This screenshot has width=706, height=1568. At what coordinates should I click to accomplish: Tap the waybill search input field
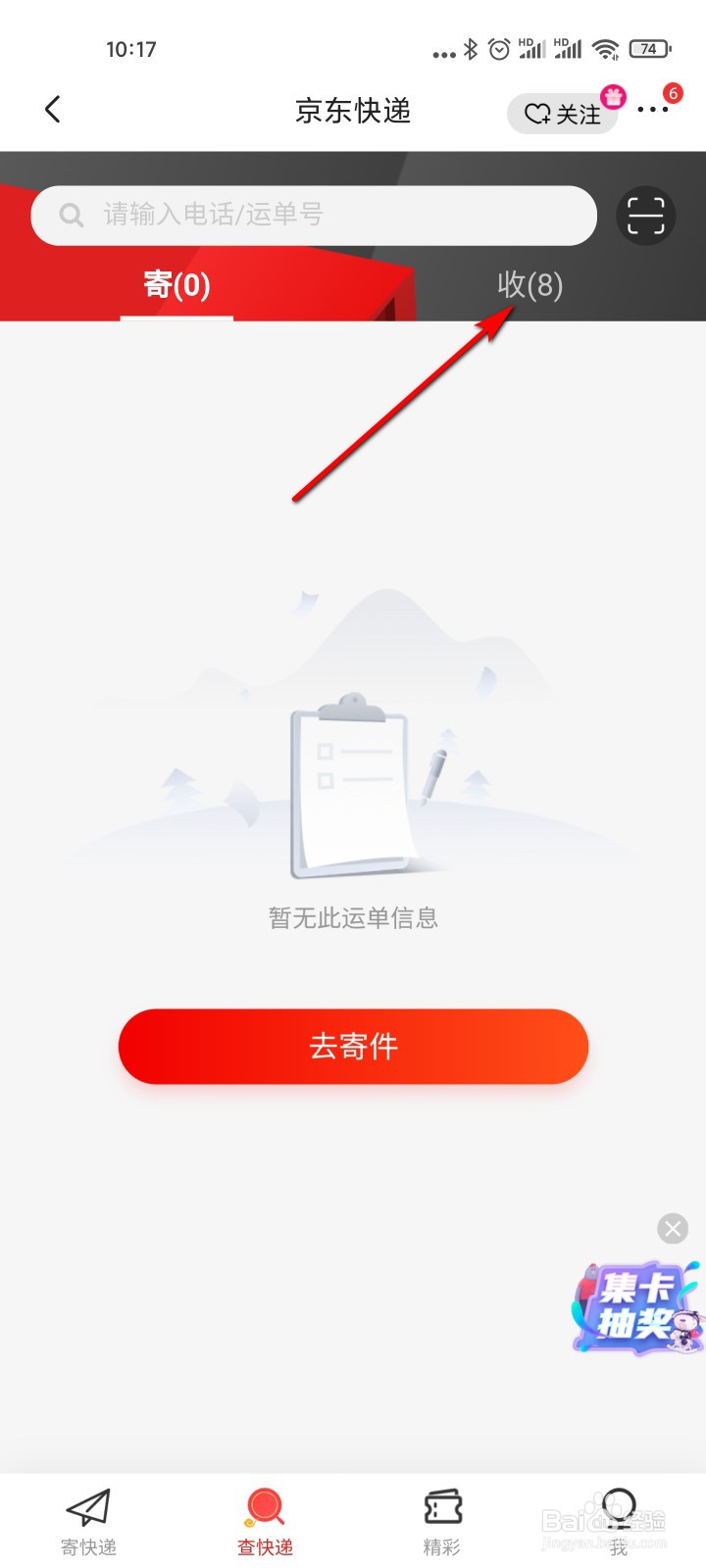click(314, 215)
